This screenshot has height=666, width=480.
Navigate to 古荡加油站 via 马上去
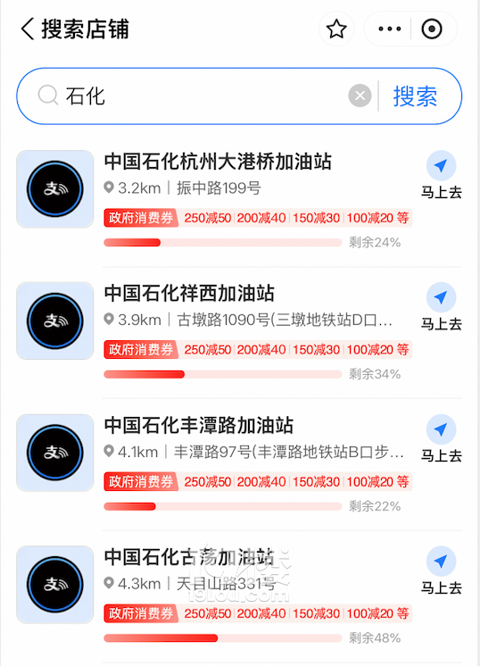441,570
